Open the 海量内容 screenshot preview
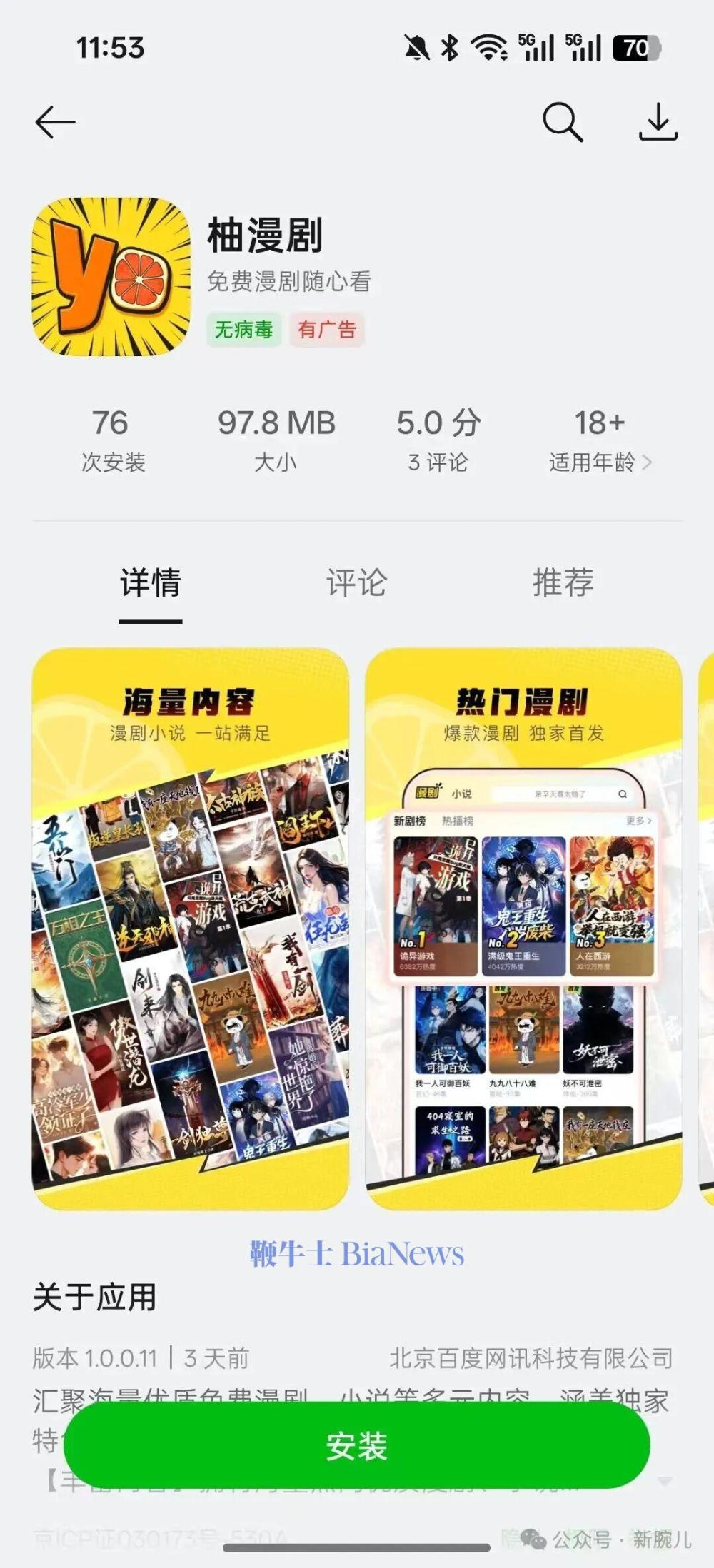714x1568 pixels. coord(191,928)
